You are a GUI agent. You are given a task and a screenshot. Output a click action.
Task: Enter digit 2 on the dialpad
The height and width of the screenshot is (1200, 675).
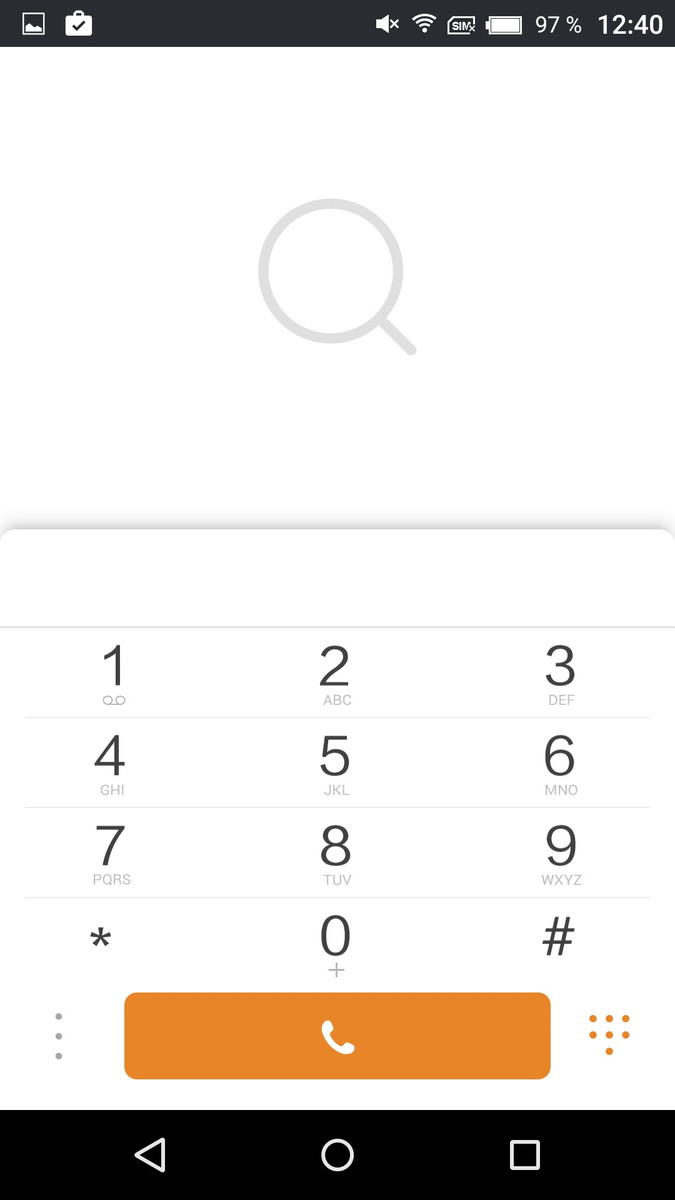click(337, 673)
